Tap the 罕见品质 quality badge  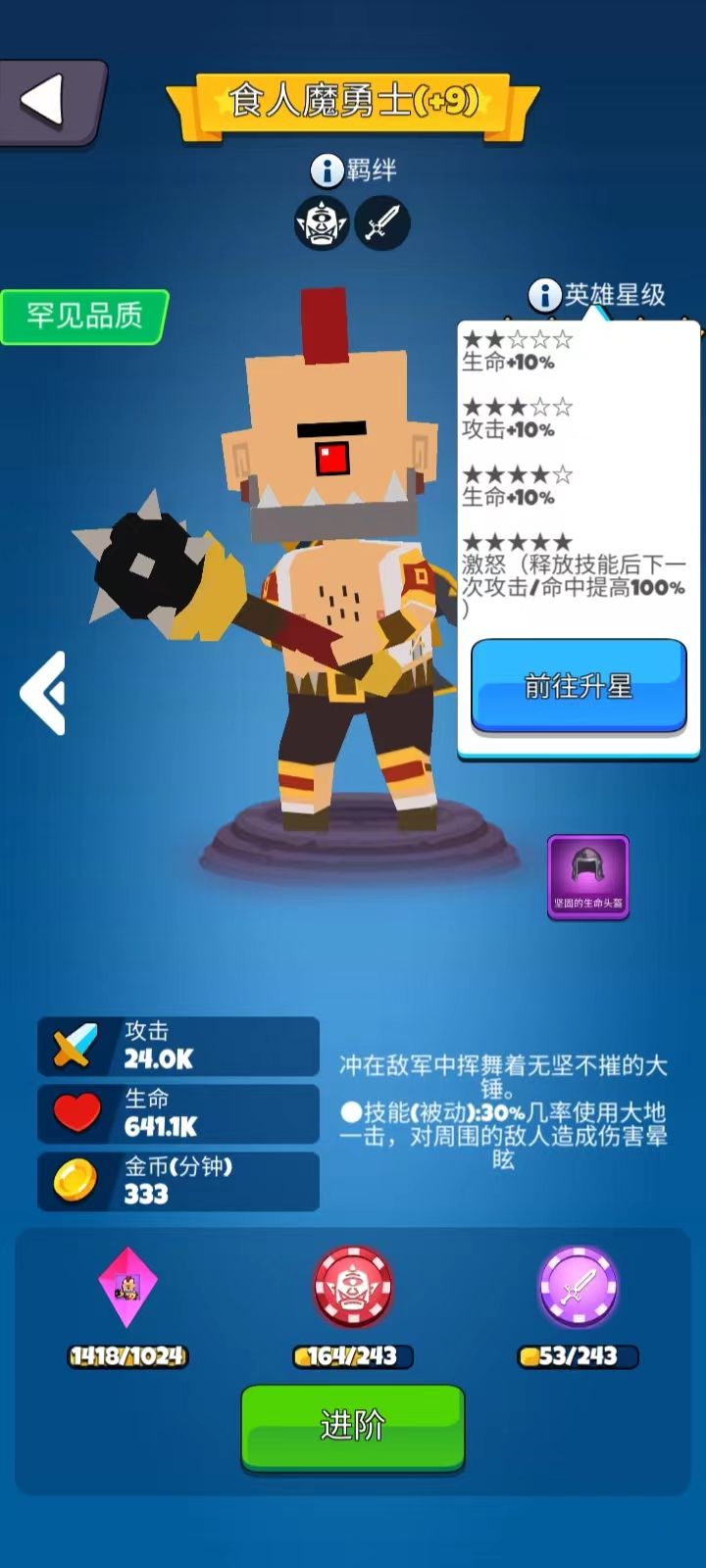point(84,317)
